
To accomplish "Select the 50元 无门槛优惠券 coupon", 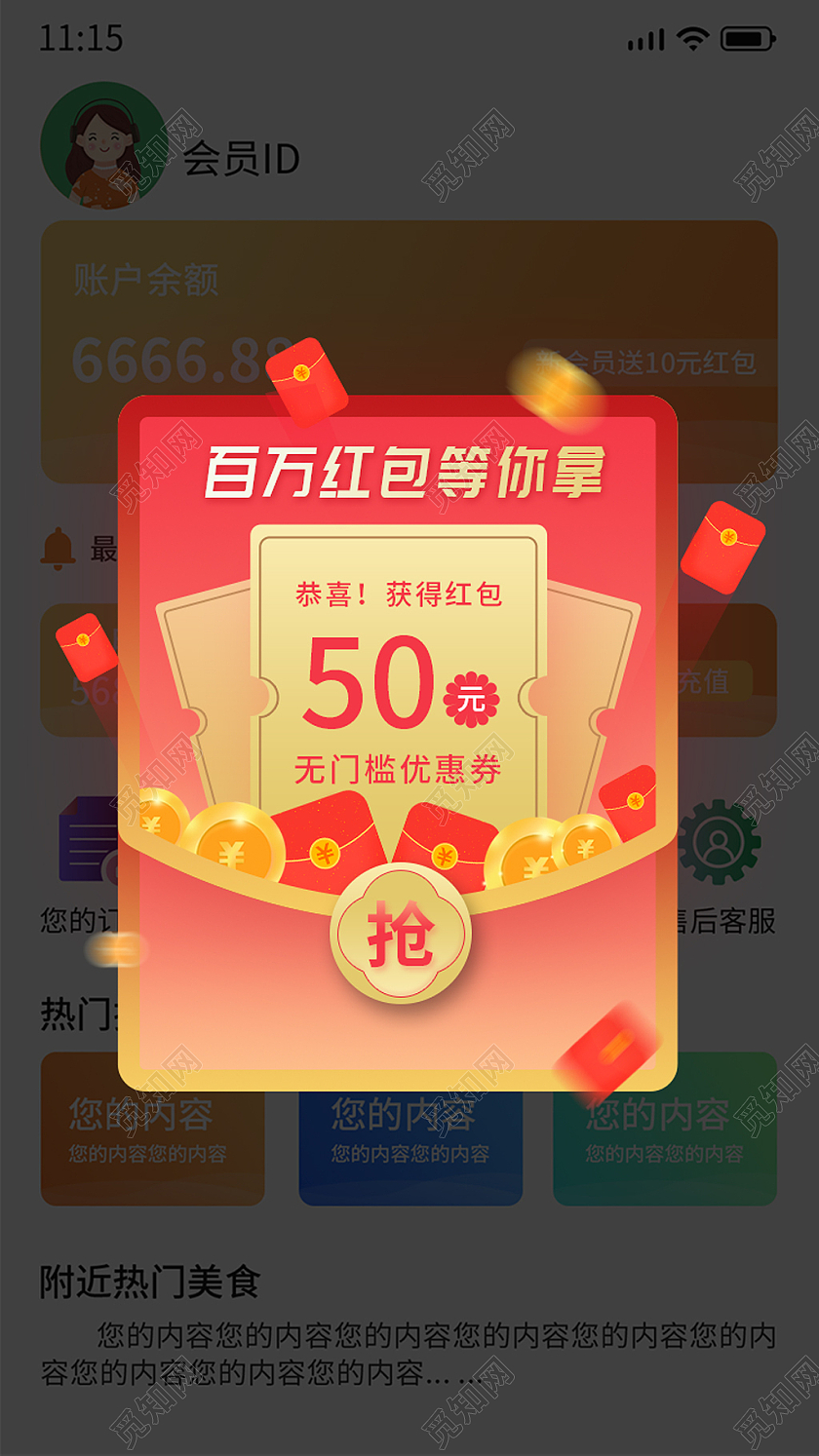I will [402, 682].
